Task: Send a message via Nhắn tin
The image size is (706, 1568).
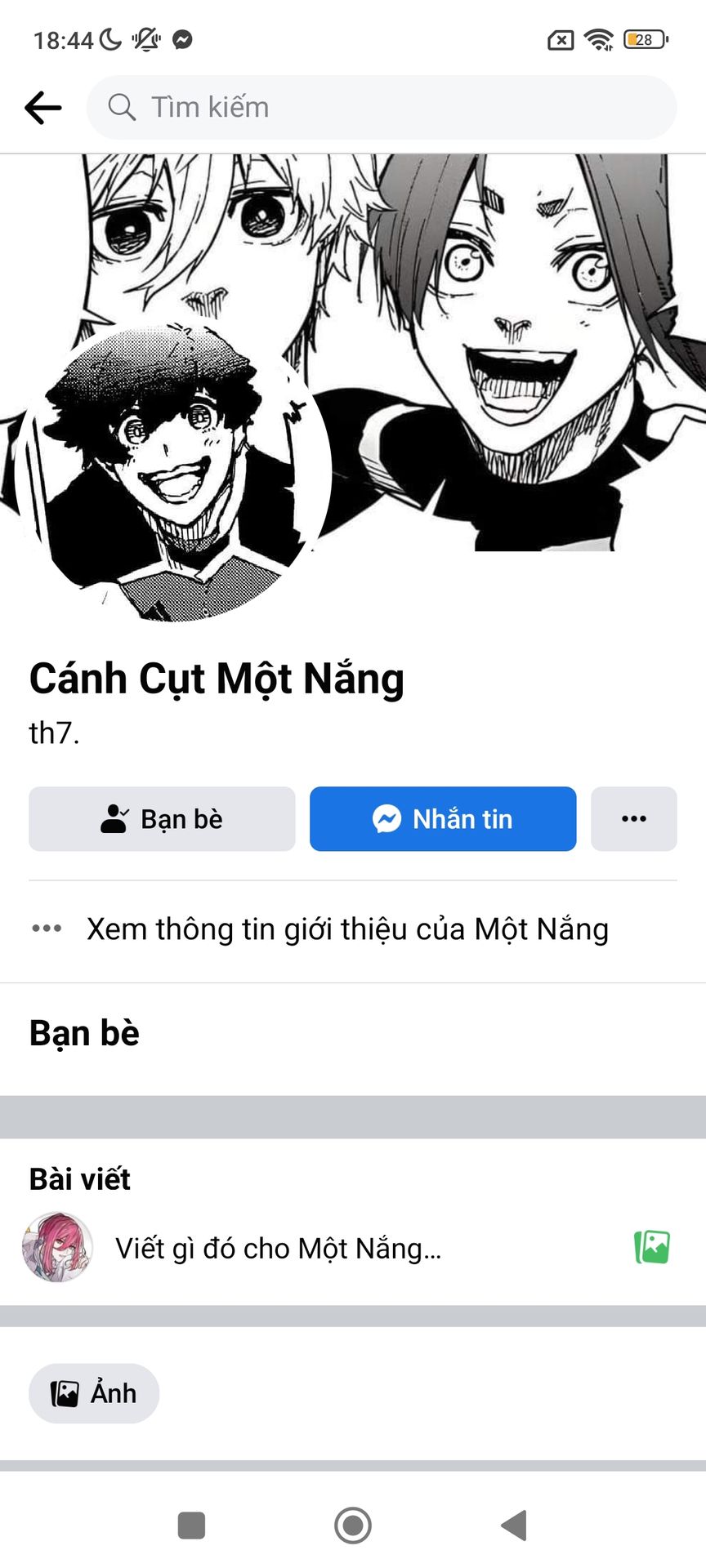Action: [x=443, y=819]
